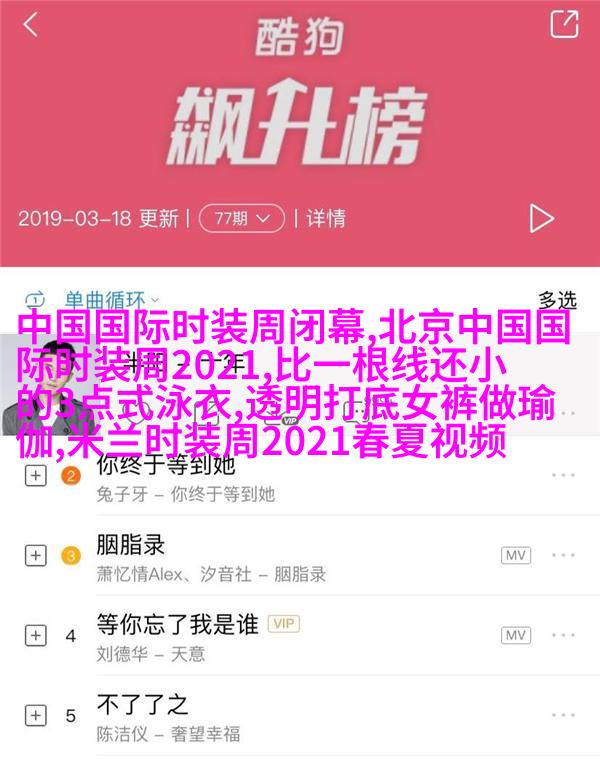Enter 多选 multi-select mode
Screen dimensions: 600x759
(557, 298)
